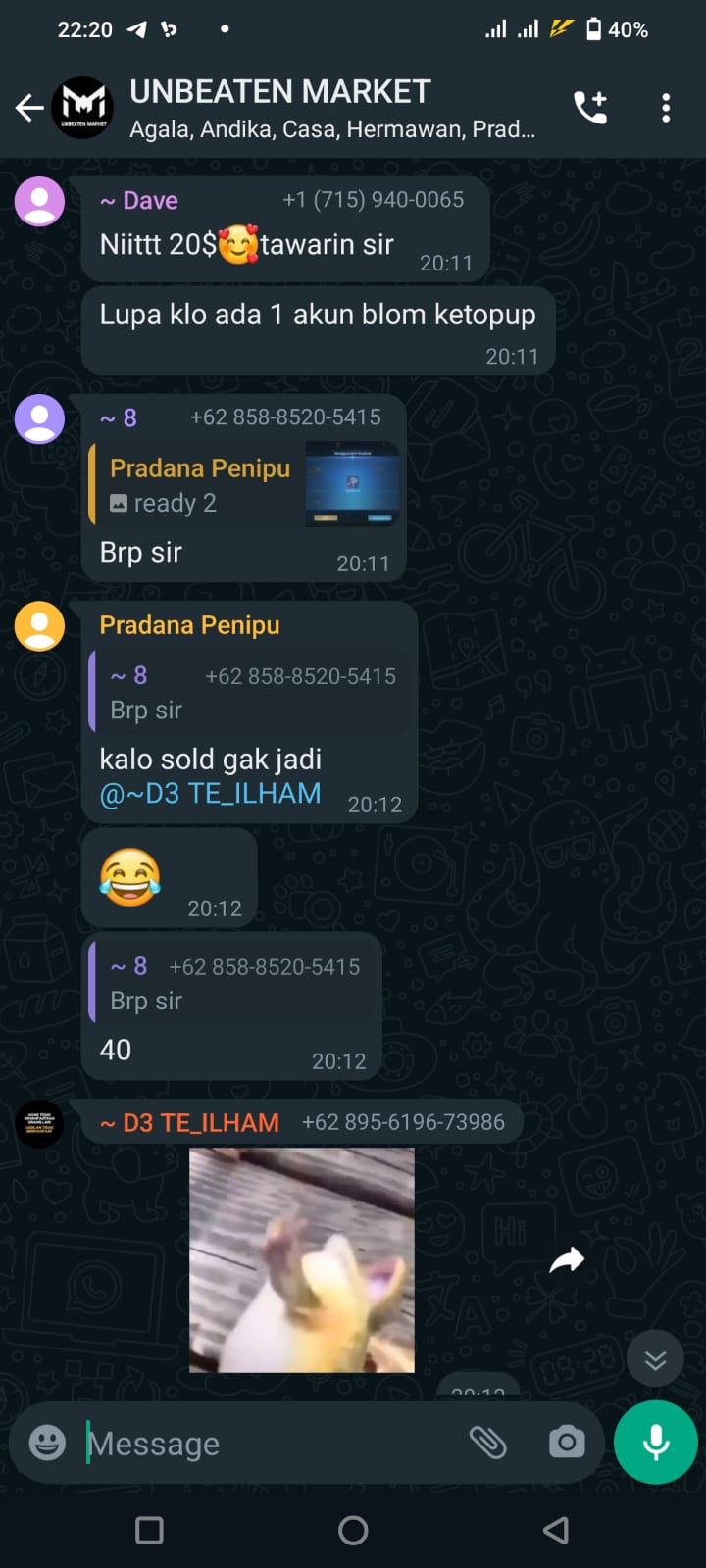Tap the voice message microphone
706x1568 pixels.
pyautogui.click(x=655, y=1443)
